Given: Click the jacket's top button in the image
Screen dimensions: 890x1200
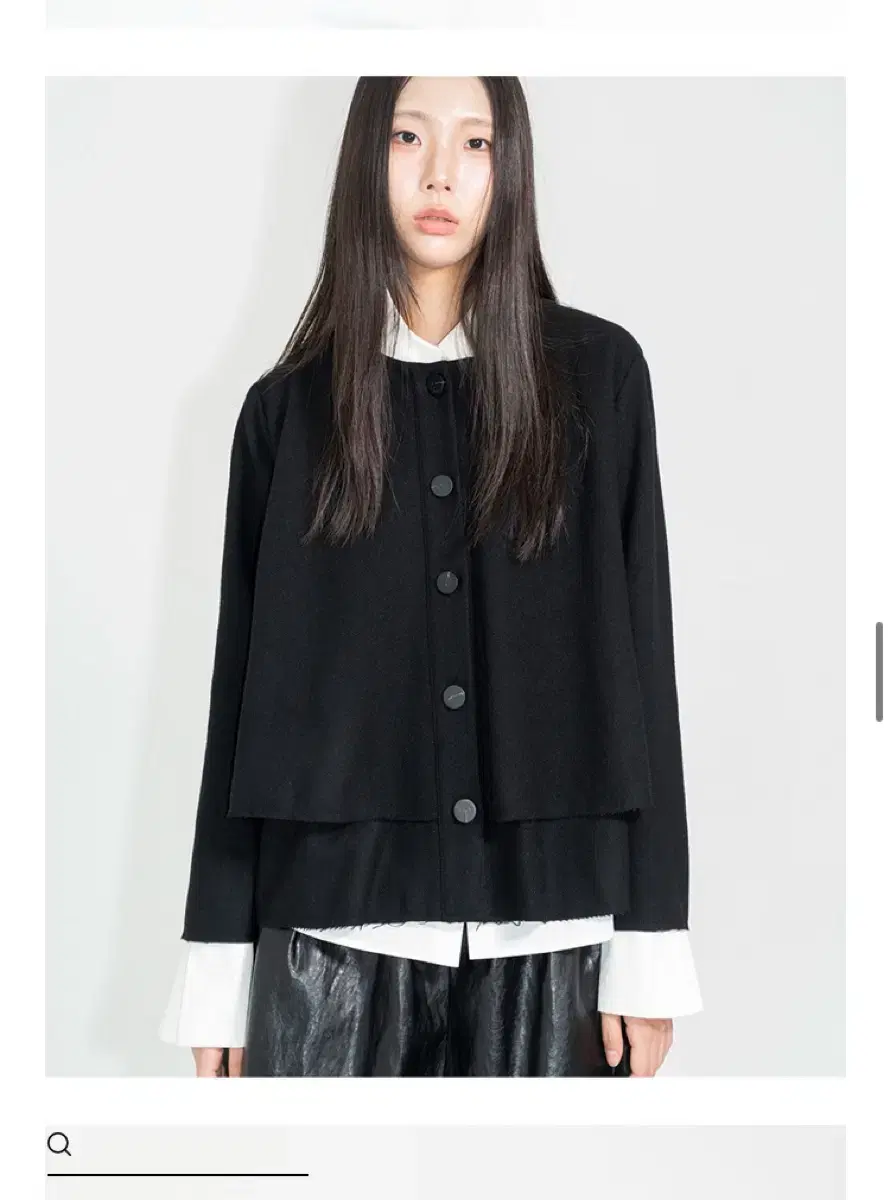Looking at the screenshot, I should [437, 385].
